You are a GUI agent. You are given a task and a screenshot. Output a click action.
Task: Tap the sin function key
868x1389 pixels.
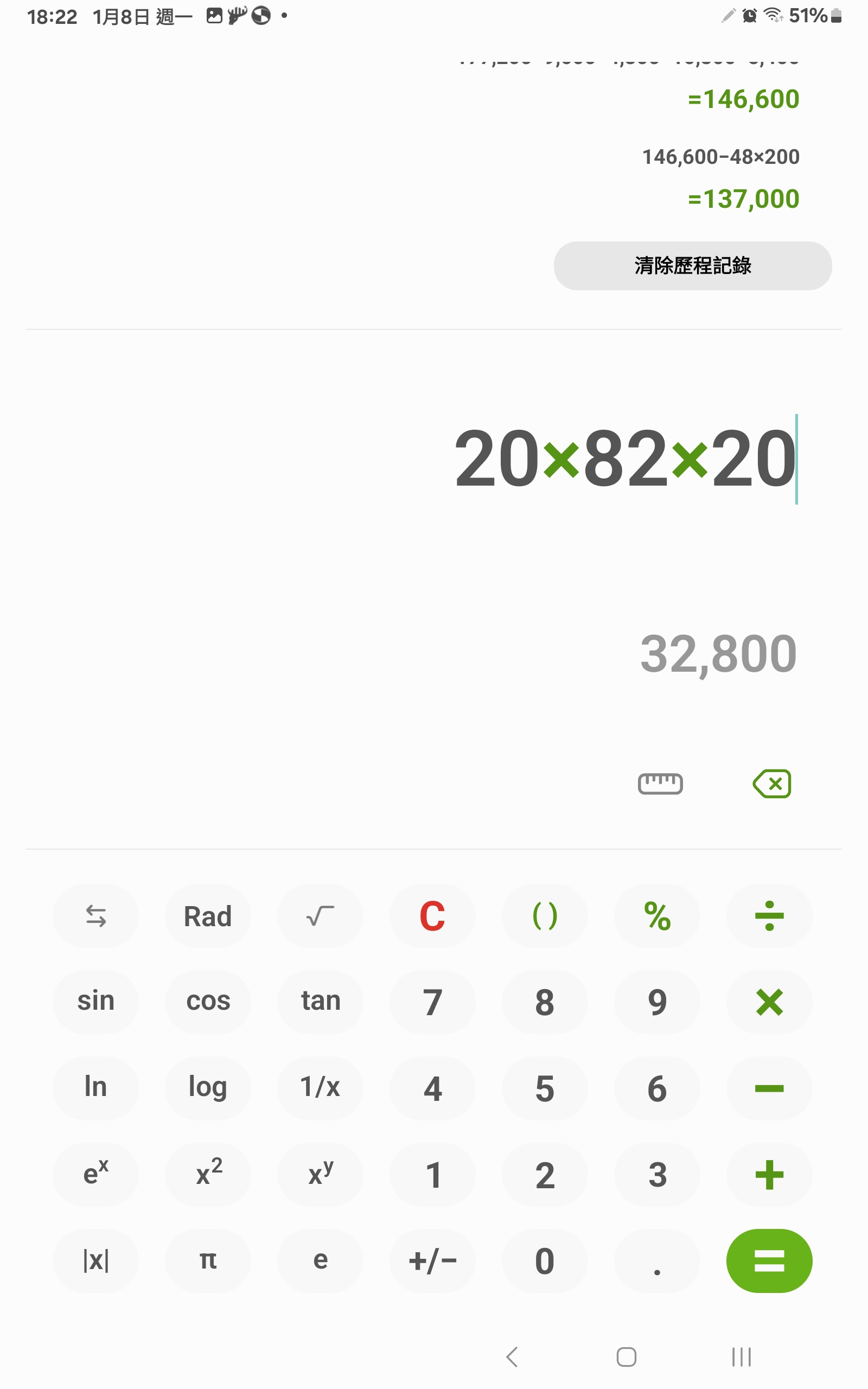pyautogui.click(x=96, y=1002)
